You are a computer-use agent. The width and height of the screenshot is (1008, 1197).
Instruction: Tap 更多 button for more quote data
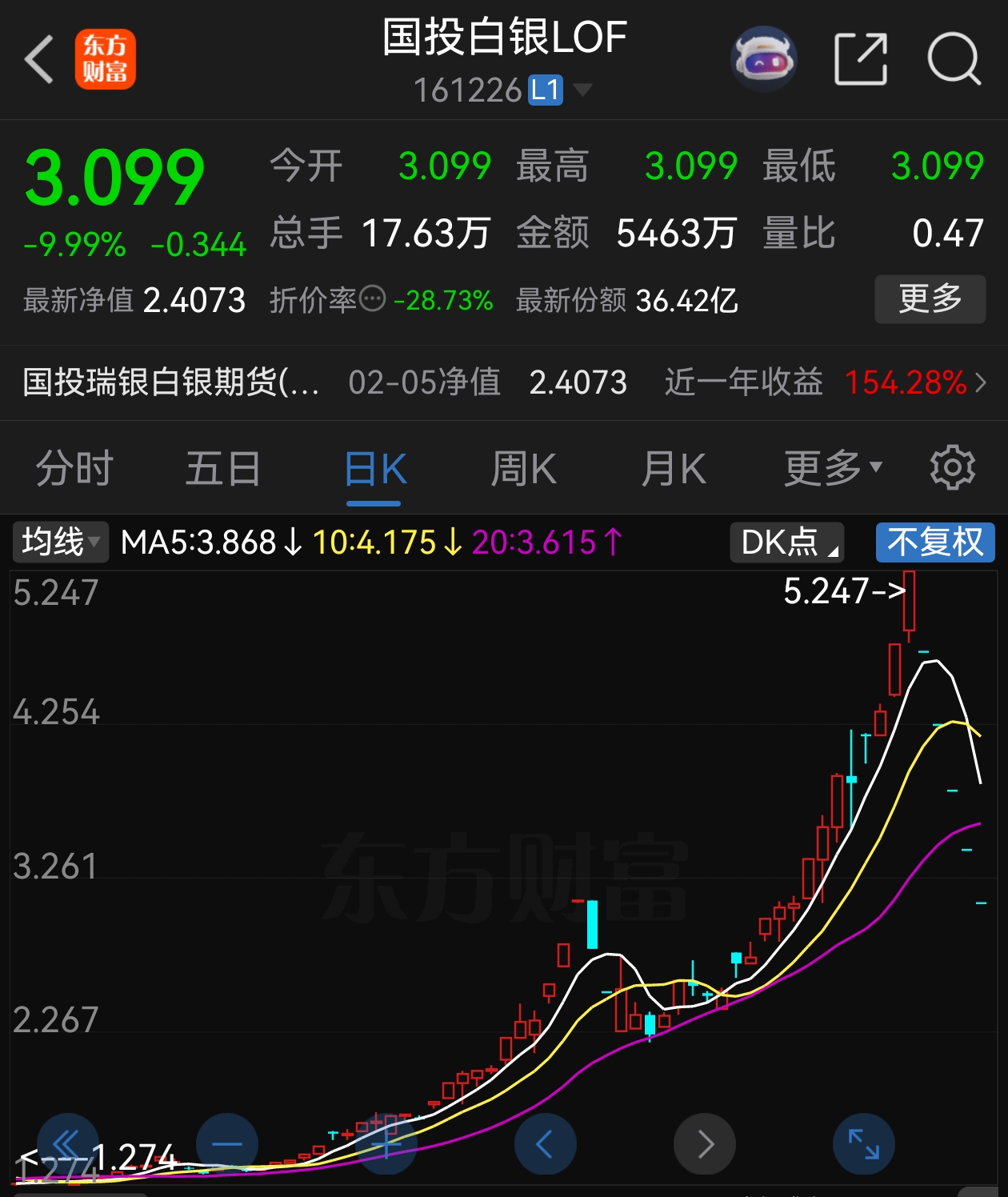pyautogui.click(x=930, y=299)
